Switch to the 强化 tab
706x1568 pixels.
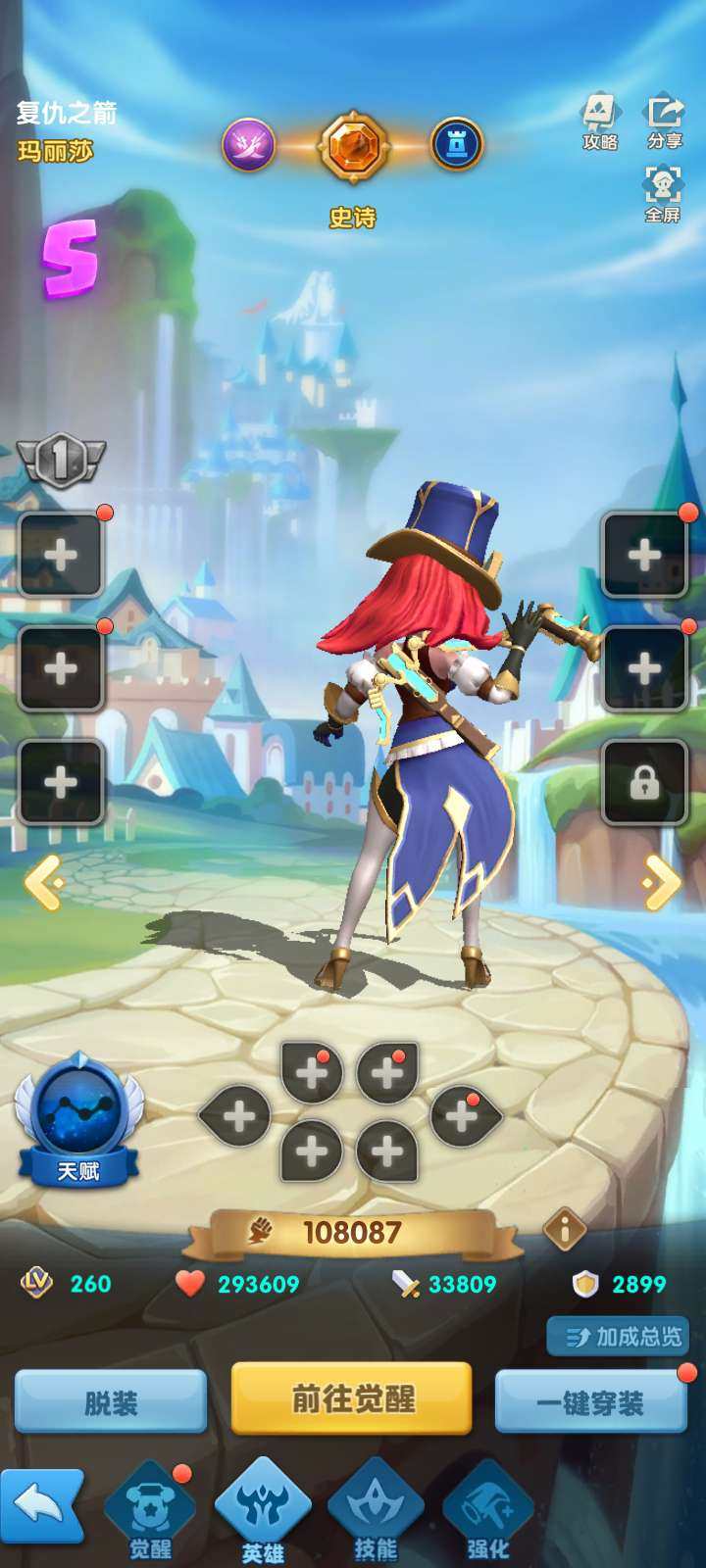click(x=488, y=1511)
